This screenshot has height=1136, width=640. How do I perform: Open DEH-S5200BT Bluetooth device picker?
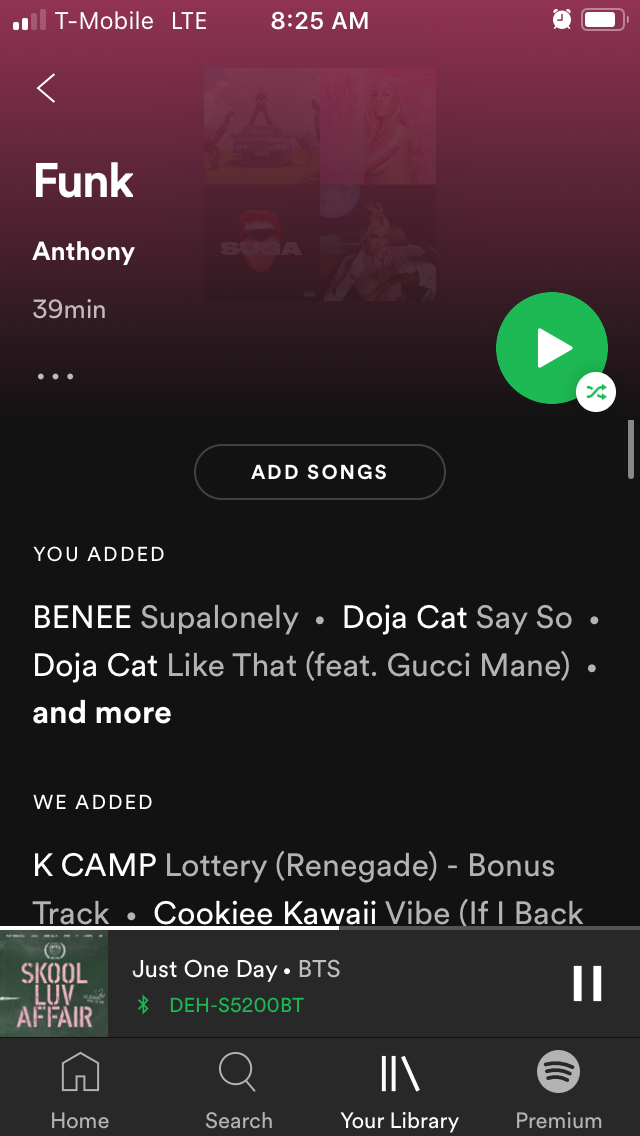pyautogui.click(x=220, y=1005)
